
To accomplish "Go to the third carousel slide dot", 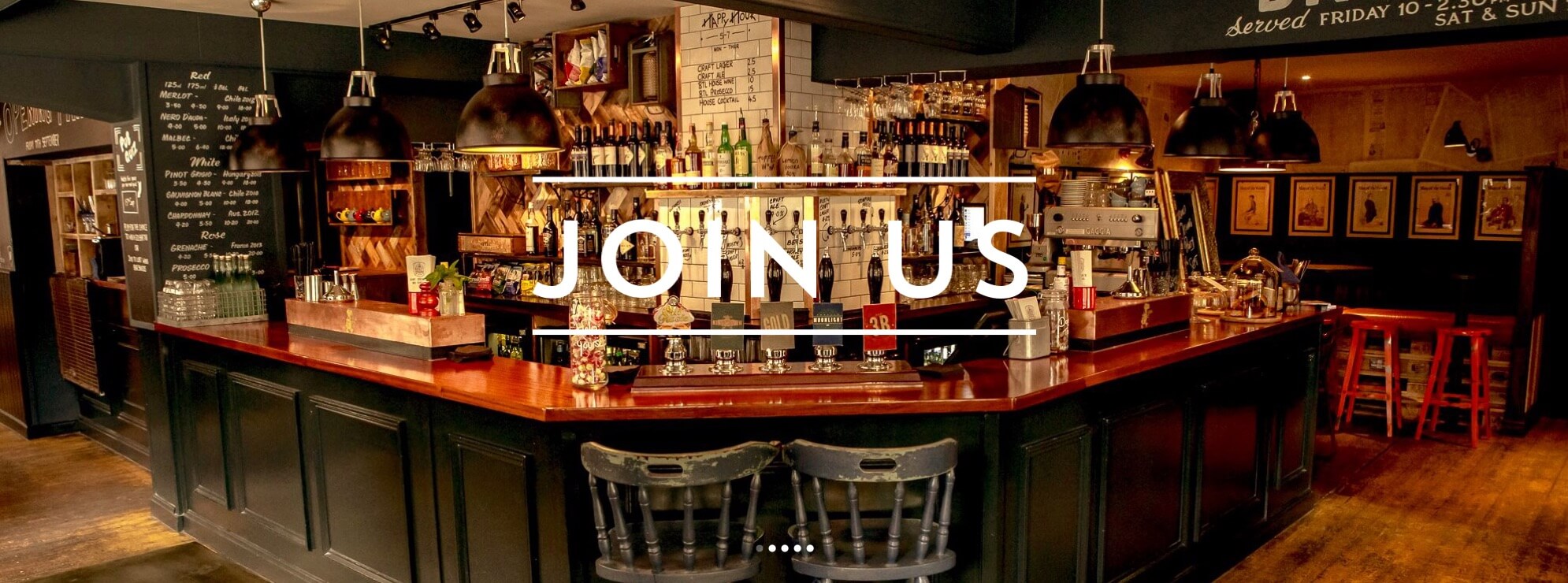I will tap(785, 548).
